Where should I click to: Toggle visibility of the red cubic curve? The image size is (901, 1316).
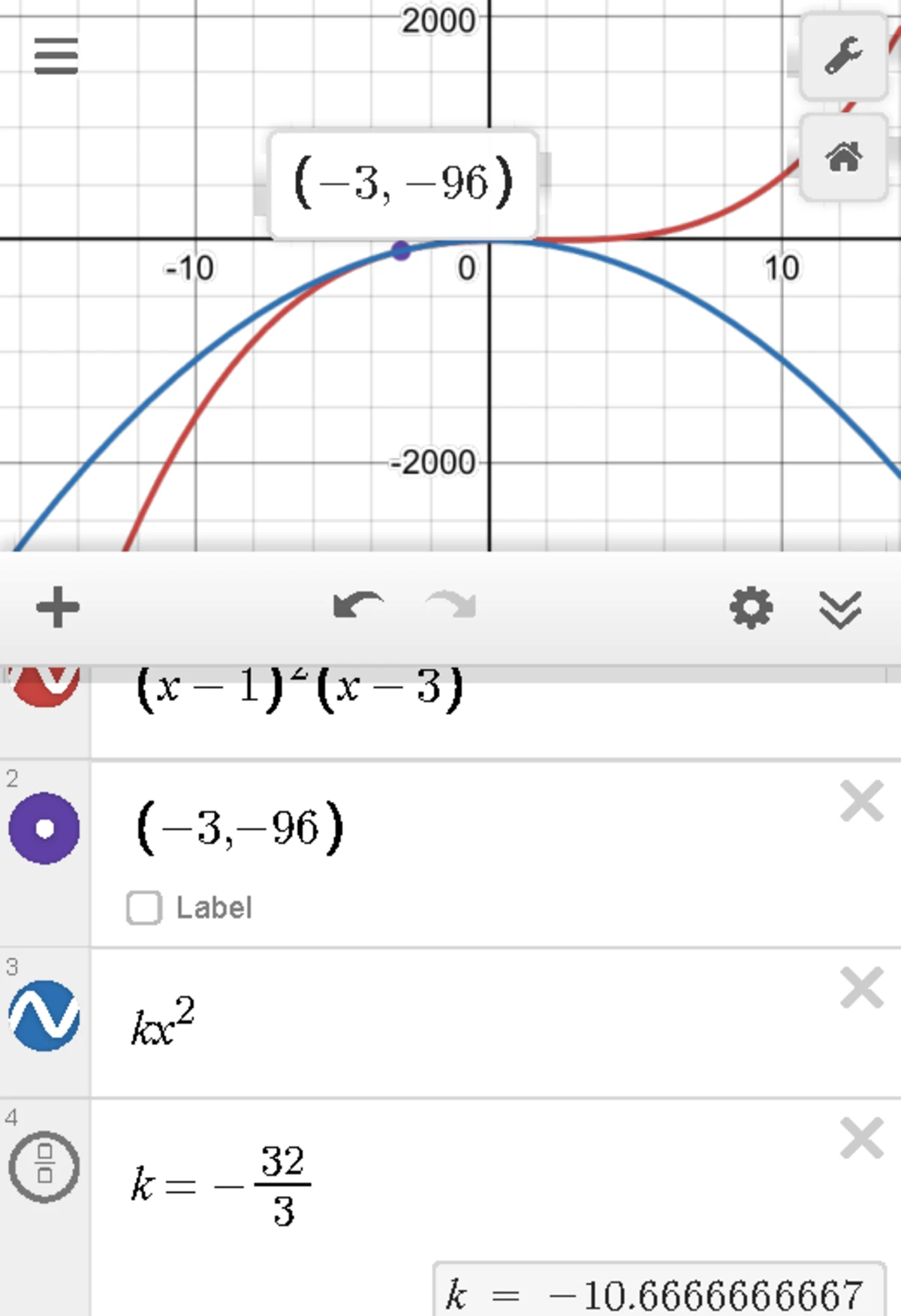click(44, 685)
